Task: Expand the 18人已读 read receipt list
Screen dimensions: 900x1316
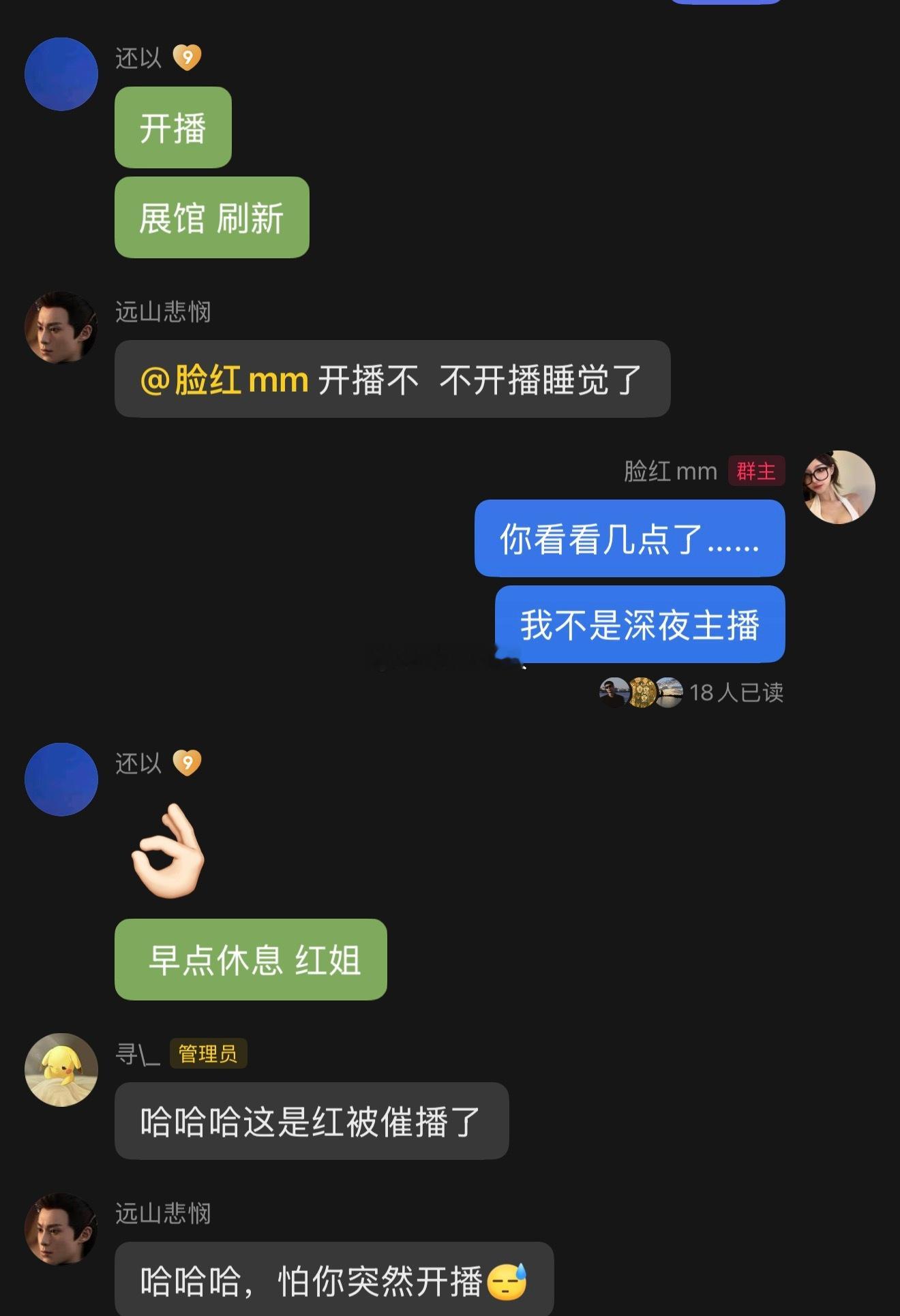Action: (736, 692)
